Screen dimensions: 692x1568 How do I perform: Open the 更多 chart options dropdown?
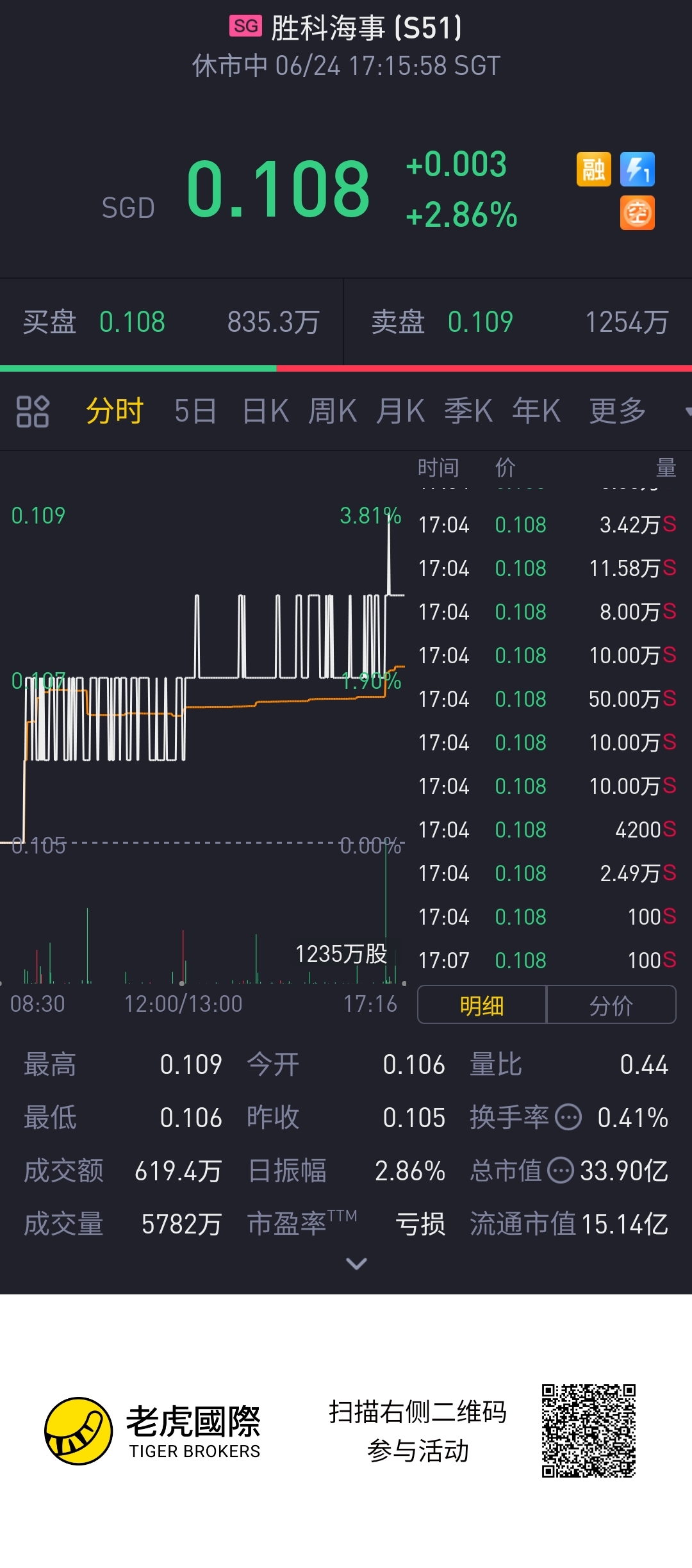618,411
